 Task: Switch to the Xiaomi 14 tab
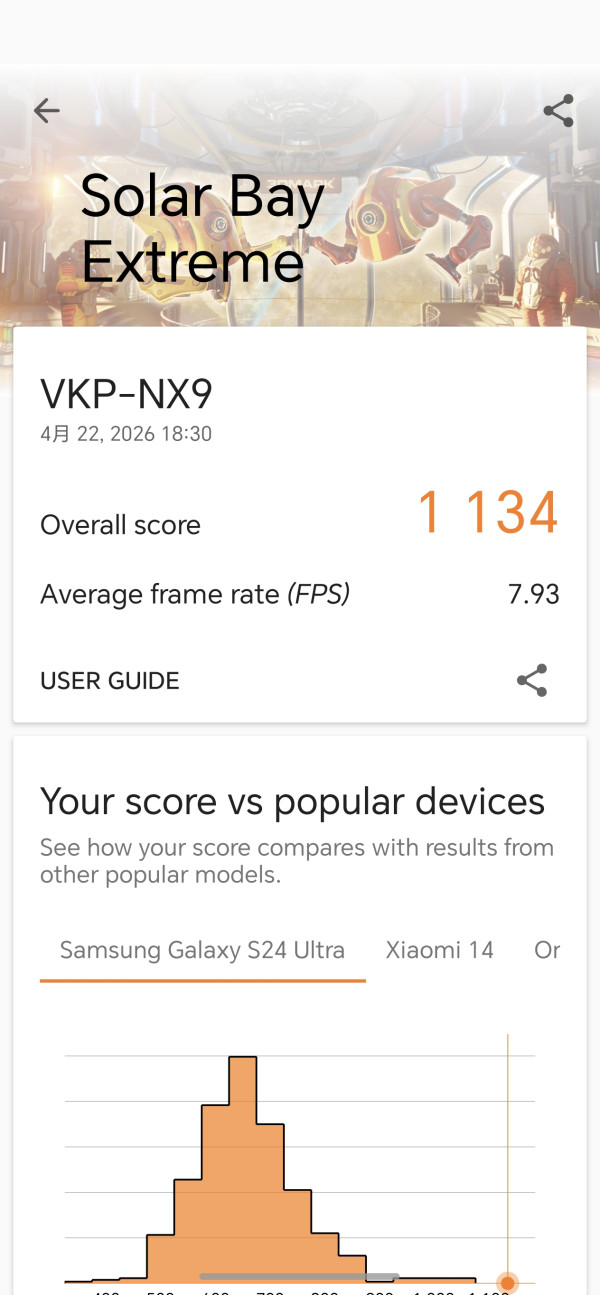(440, 950)
